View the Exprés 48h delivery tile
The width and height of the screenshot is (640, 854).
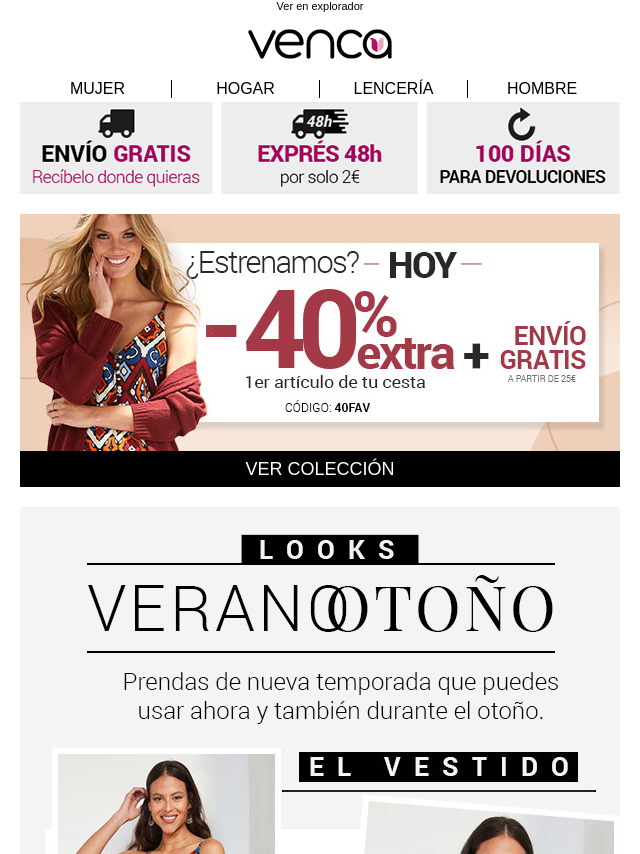tap(319, 148)
